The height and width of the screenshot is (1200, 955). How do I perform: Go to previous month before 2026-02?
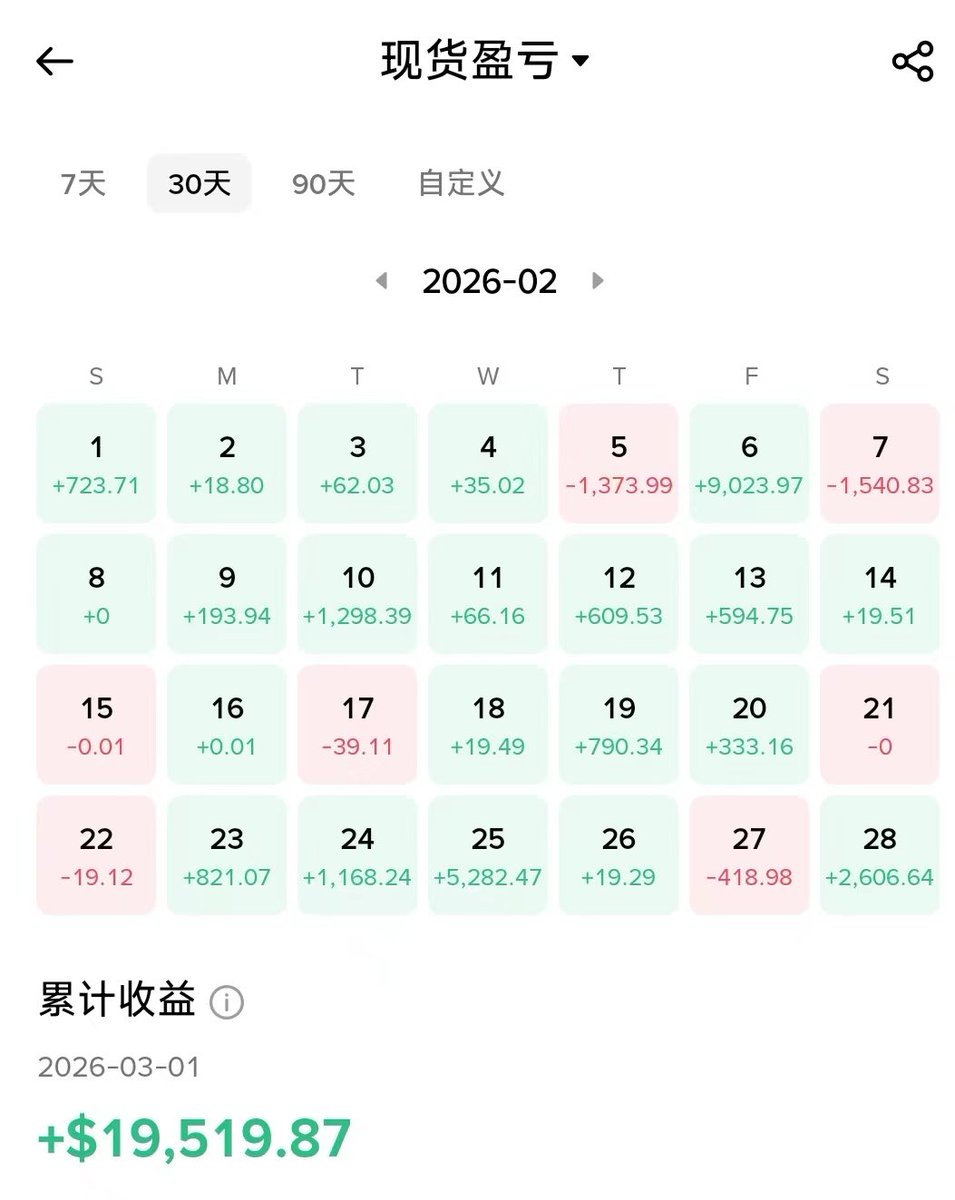(x=381, y=281)
